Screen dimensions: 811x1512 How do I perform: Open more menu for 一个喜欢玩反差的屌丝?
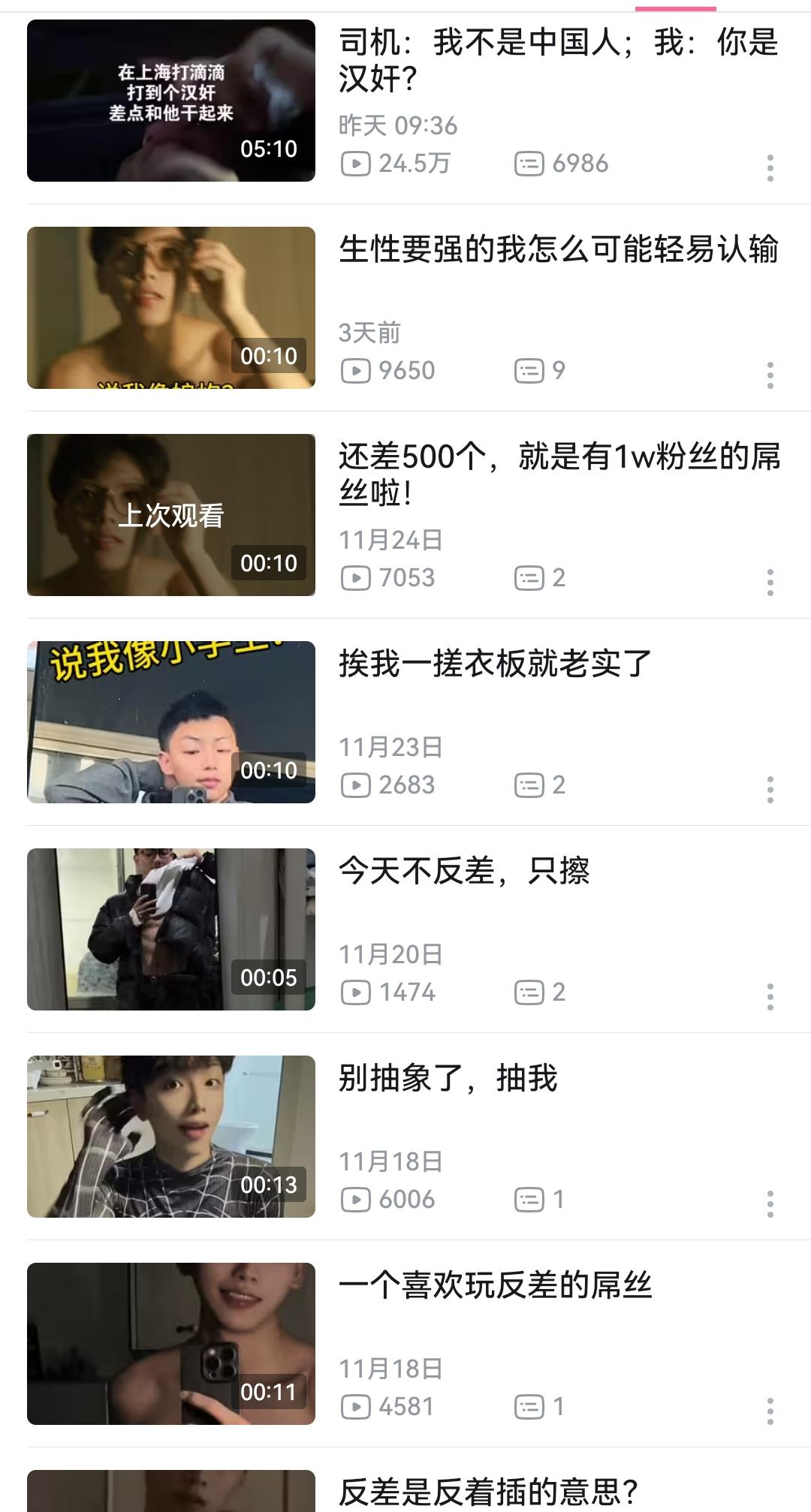(770, 1411)
